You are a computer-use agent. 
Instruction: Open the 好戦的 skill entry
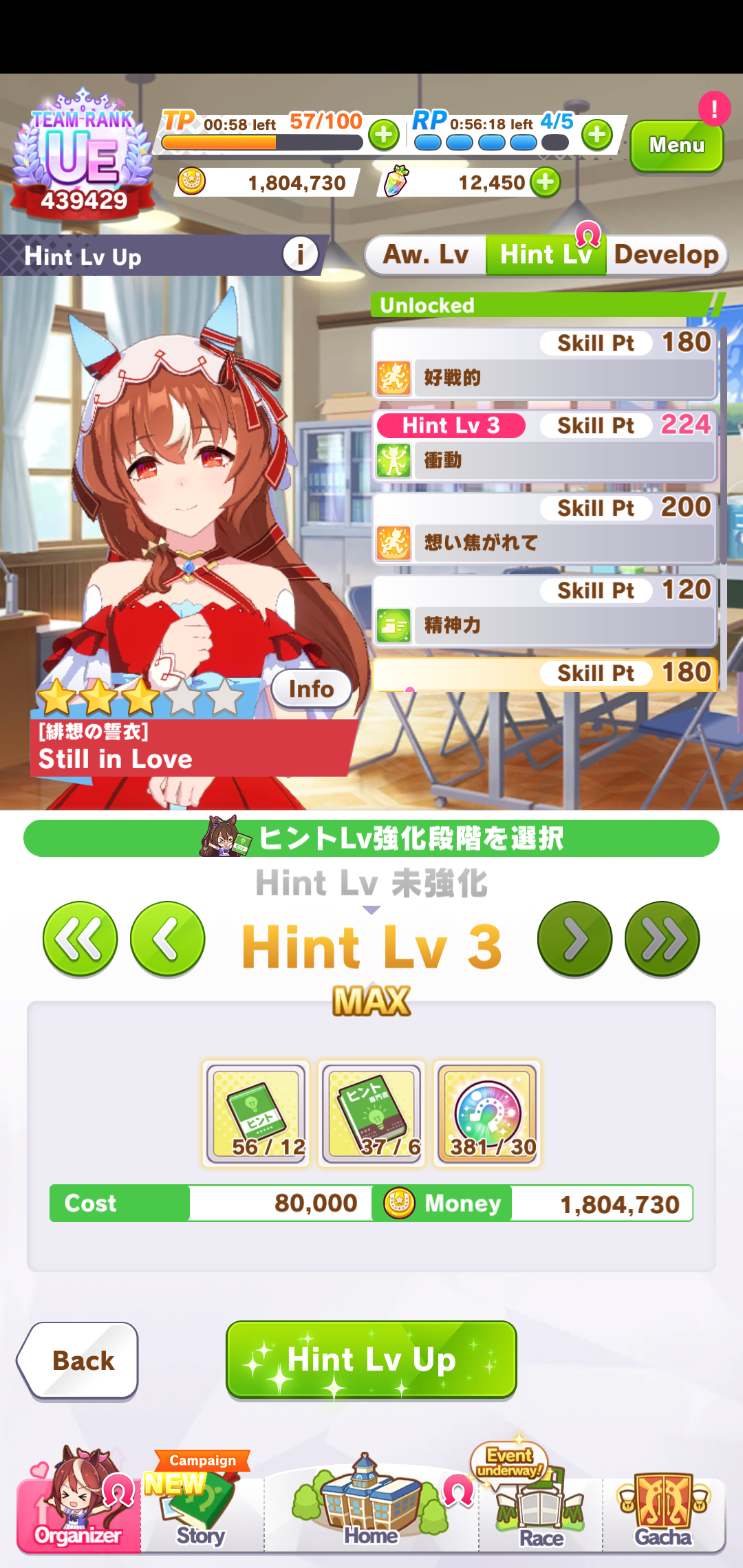pos(545,364)
